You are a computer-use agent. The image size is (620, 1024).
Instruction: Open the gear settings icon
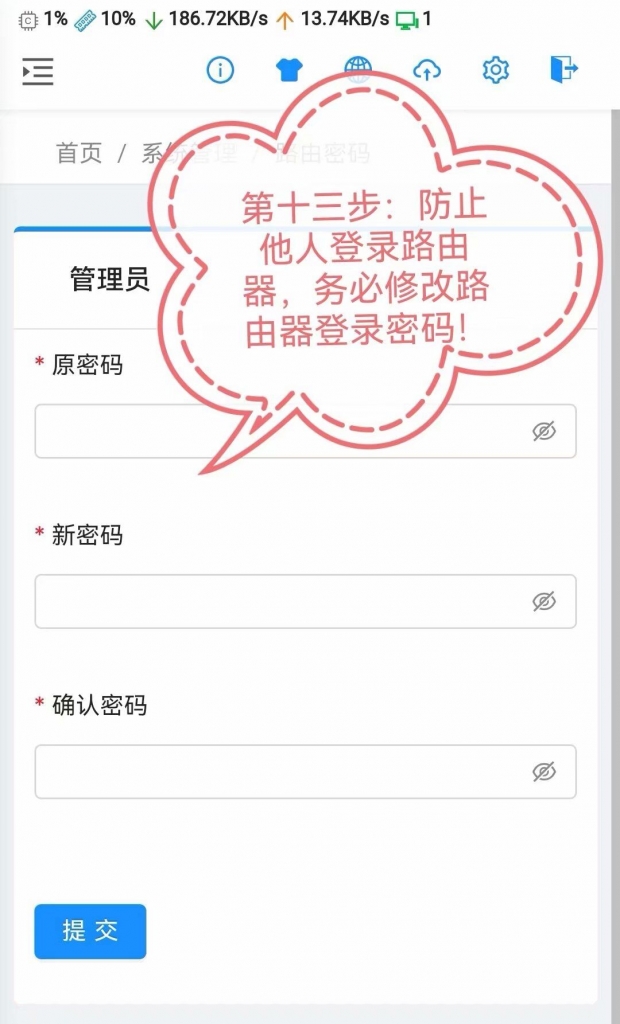496,70
